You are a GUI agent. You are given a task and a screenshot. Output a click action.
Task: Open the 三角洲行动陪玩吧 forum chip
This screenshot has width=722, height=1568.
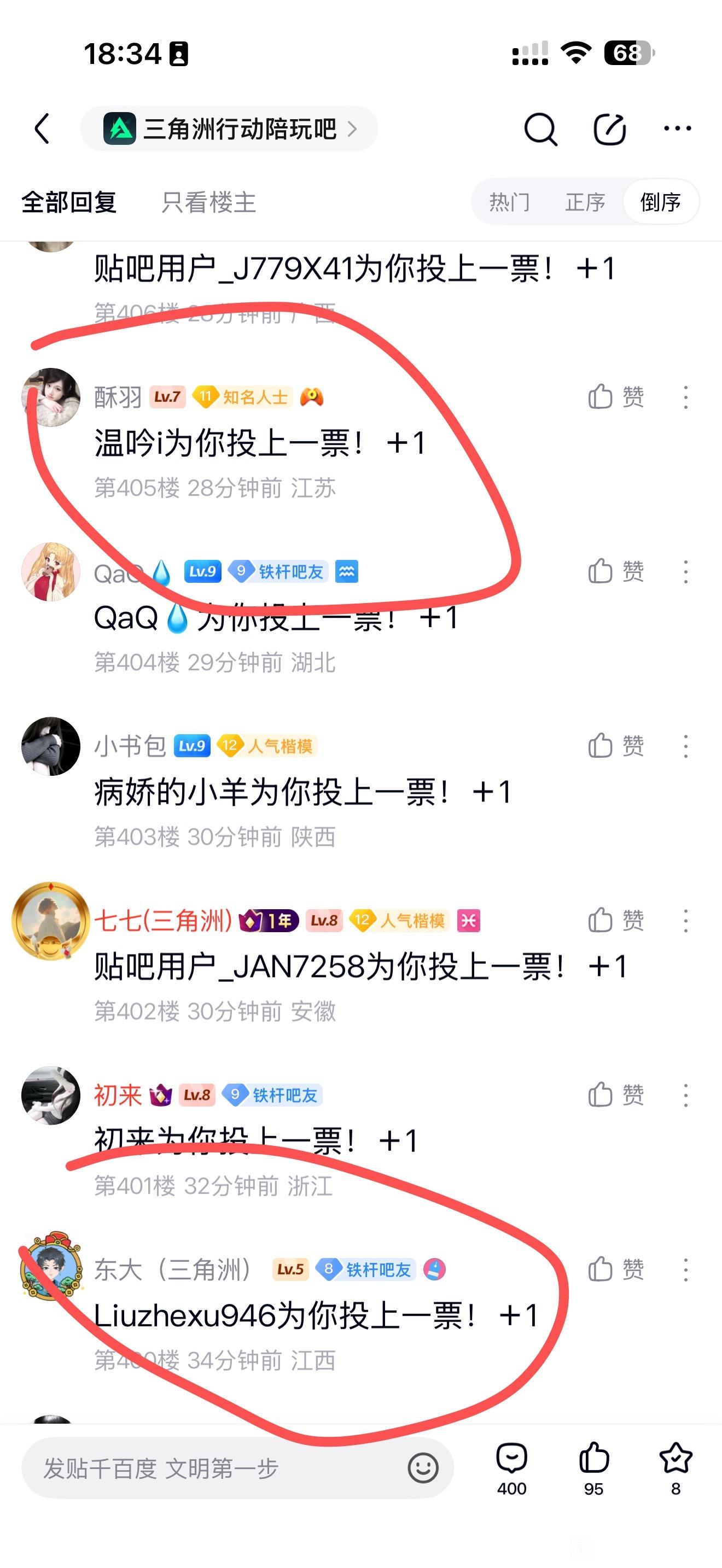pyautogui.click(x=229, y=128)
